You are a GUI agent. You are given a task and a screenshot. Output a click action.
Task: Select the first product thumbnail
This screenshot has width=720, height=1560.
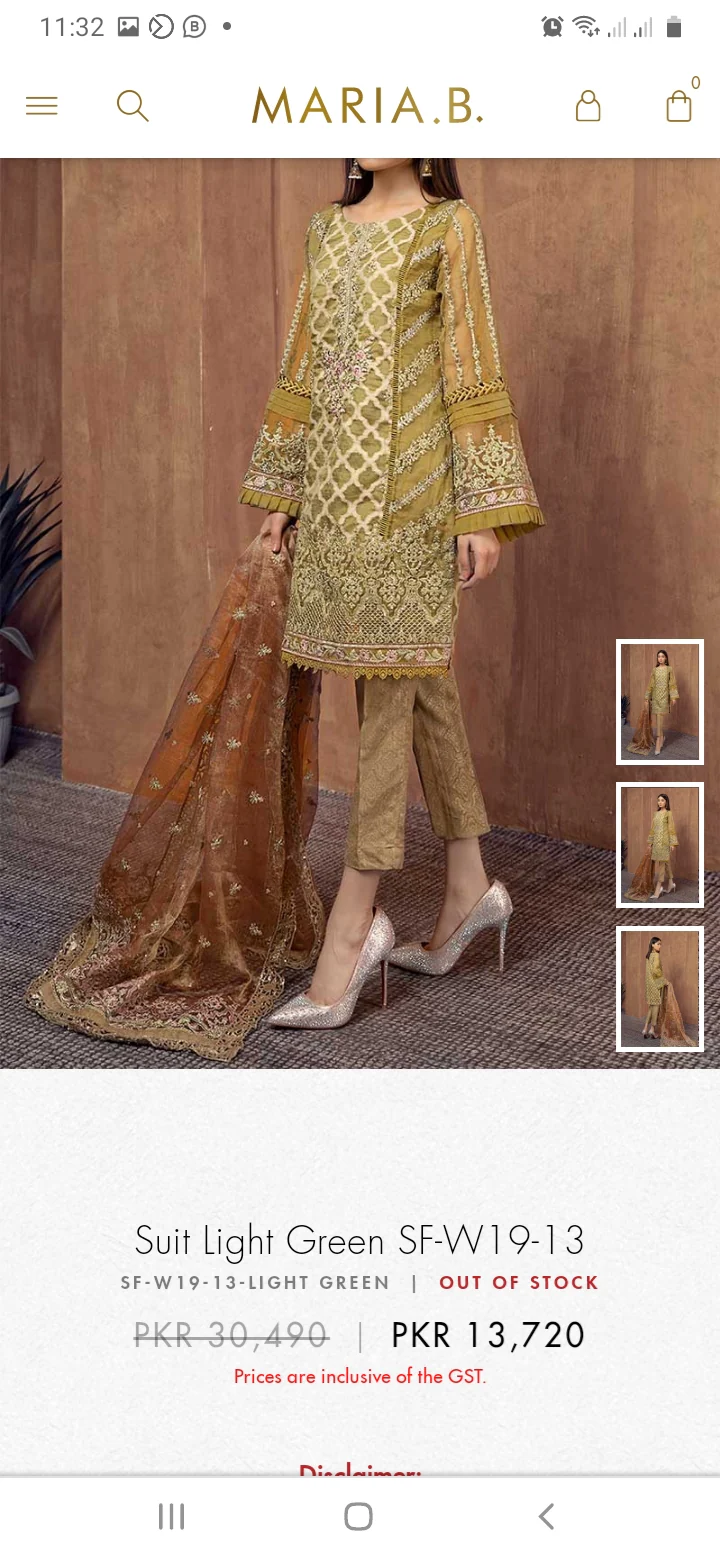[660, 702]
